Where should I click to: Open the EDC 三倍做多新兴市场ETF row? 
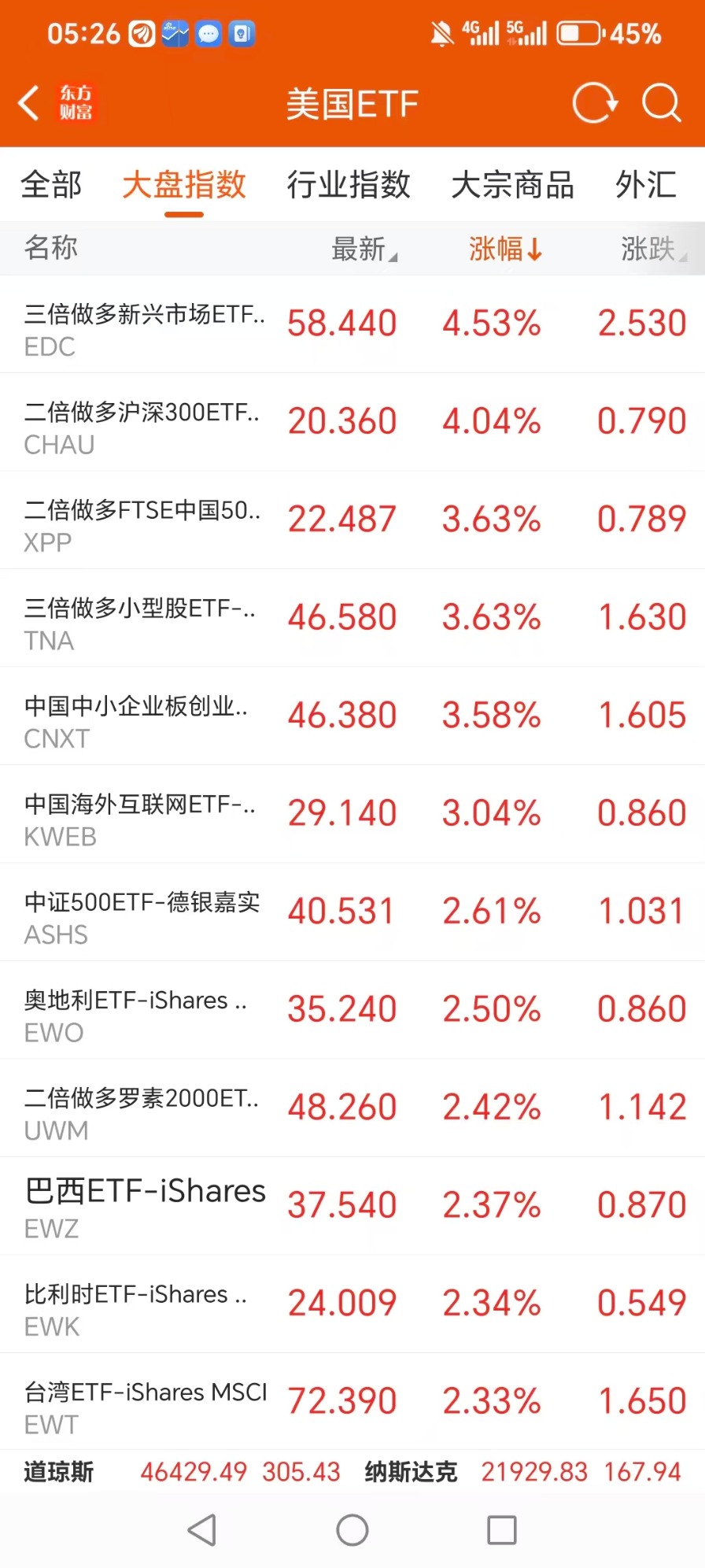click(352, 325)
